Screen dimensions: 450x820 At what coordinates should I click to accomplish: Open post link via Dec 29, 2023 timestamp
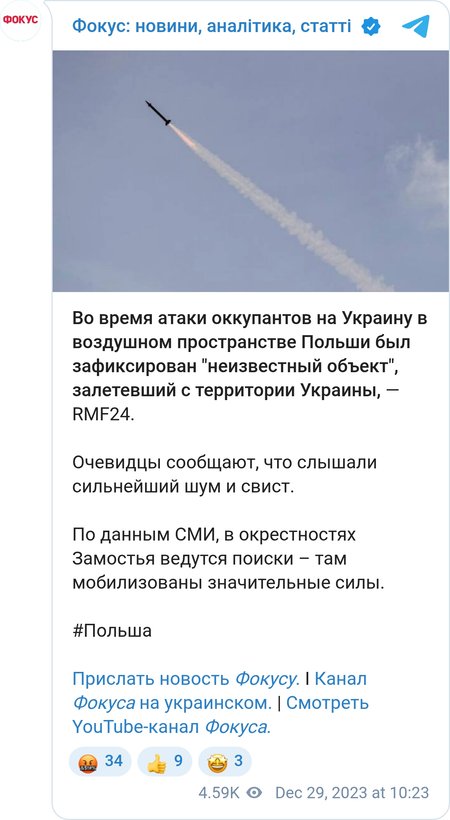(x=352, y=793)
